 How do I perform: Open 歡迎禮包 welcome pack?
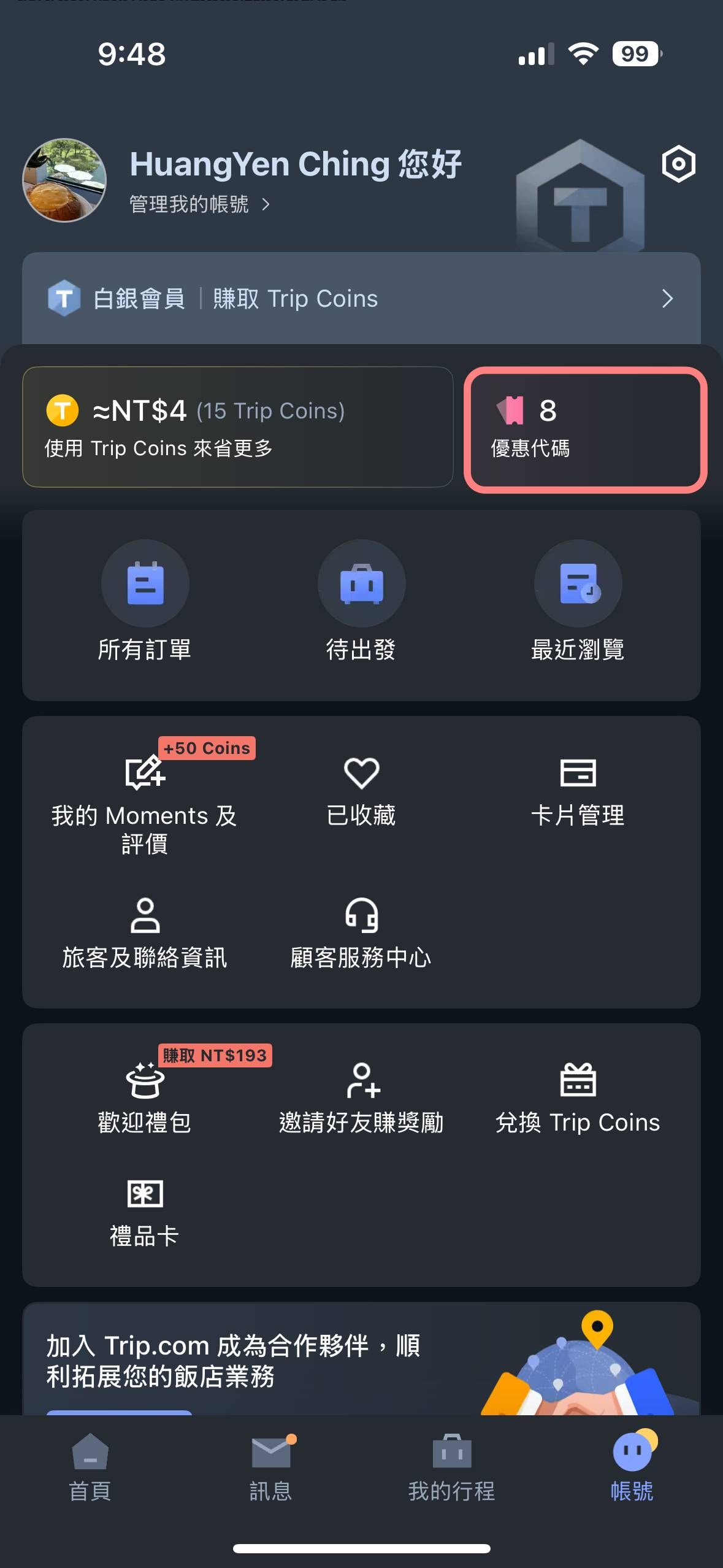[145, 1097]
